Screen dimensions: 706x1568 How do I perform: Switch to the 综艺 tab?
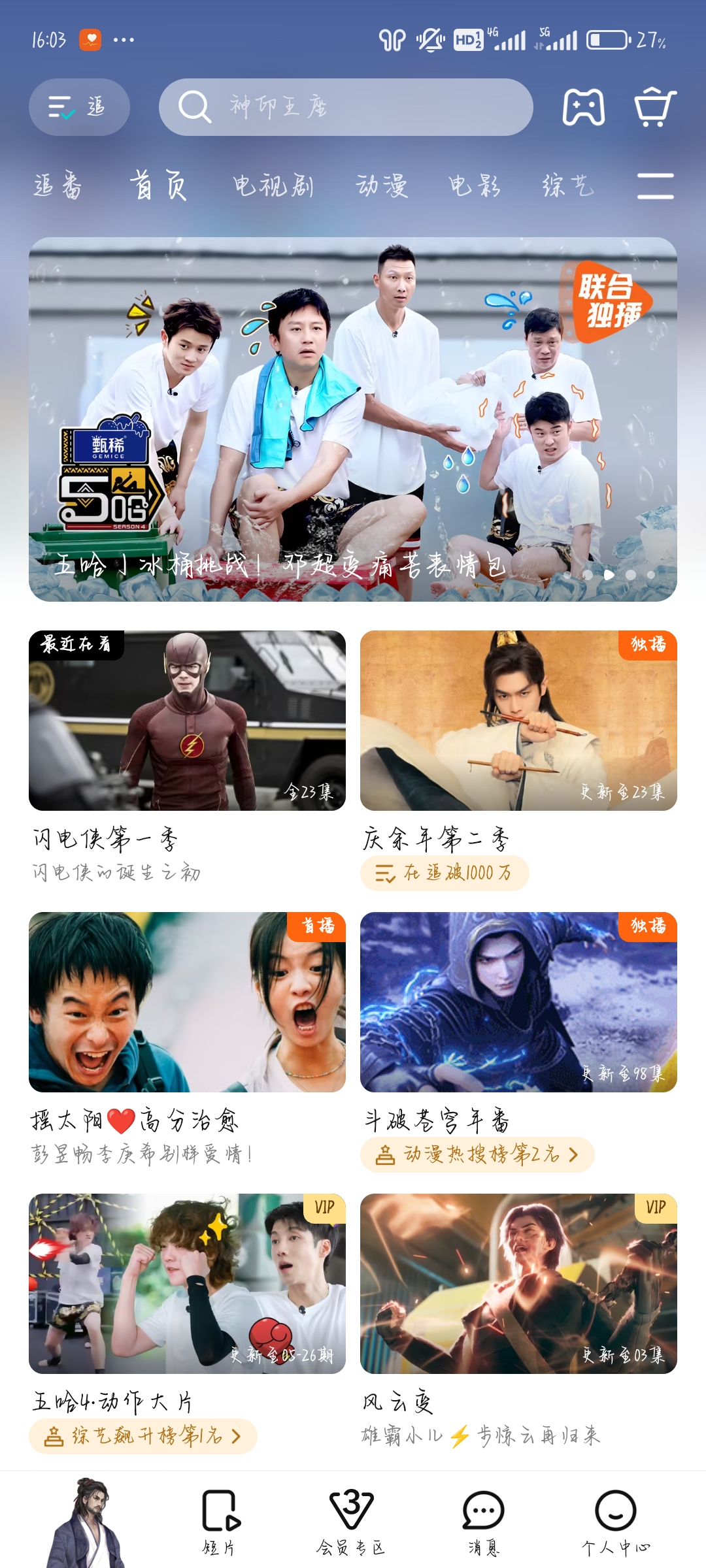tap(567, 186)
